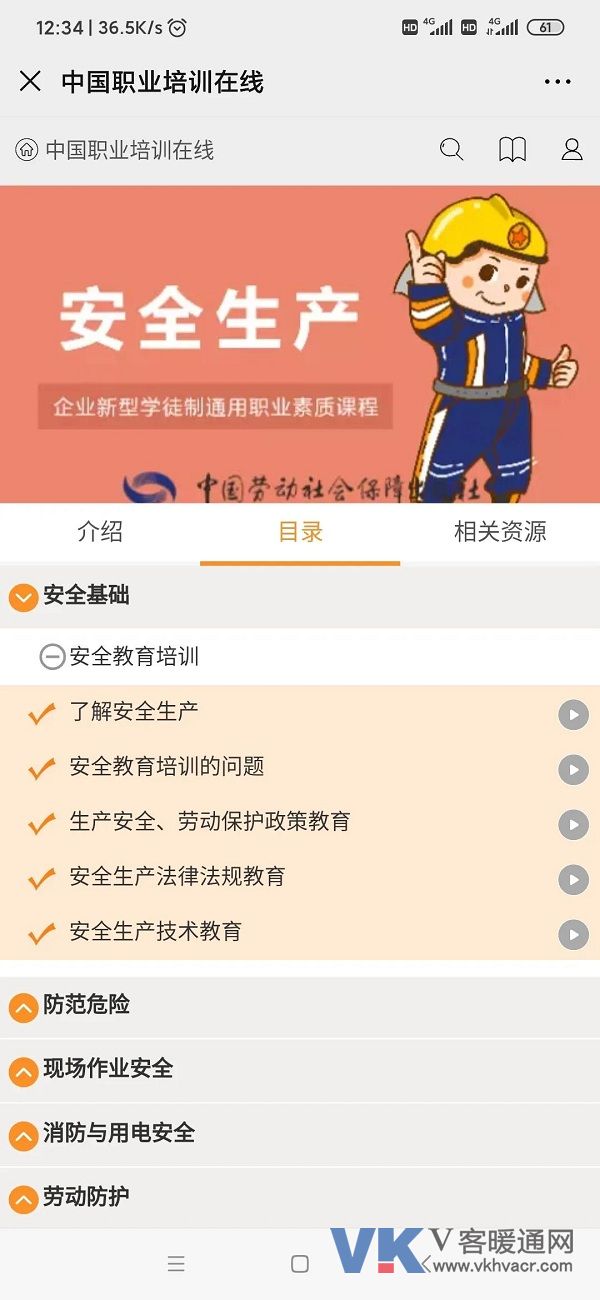The height and width of the screenshot is (1300, 600).
Task: Switch to the 介绍 tab
Action: click(100, 532)
